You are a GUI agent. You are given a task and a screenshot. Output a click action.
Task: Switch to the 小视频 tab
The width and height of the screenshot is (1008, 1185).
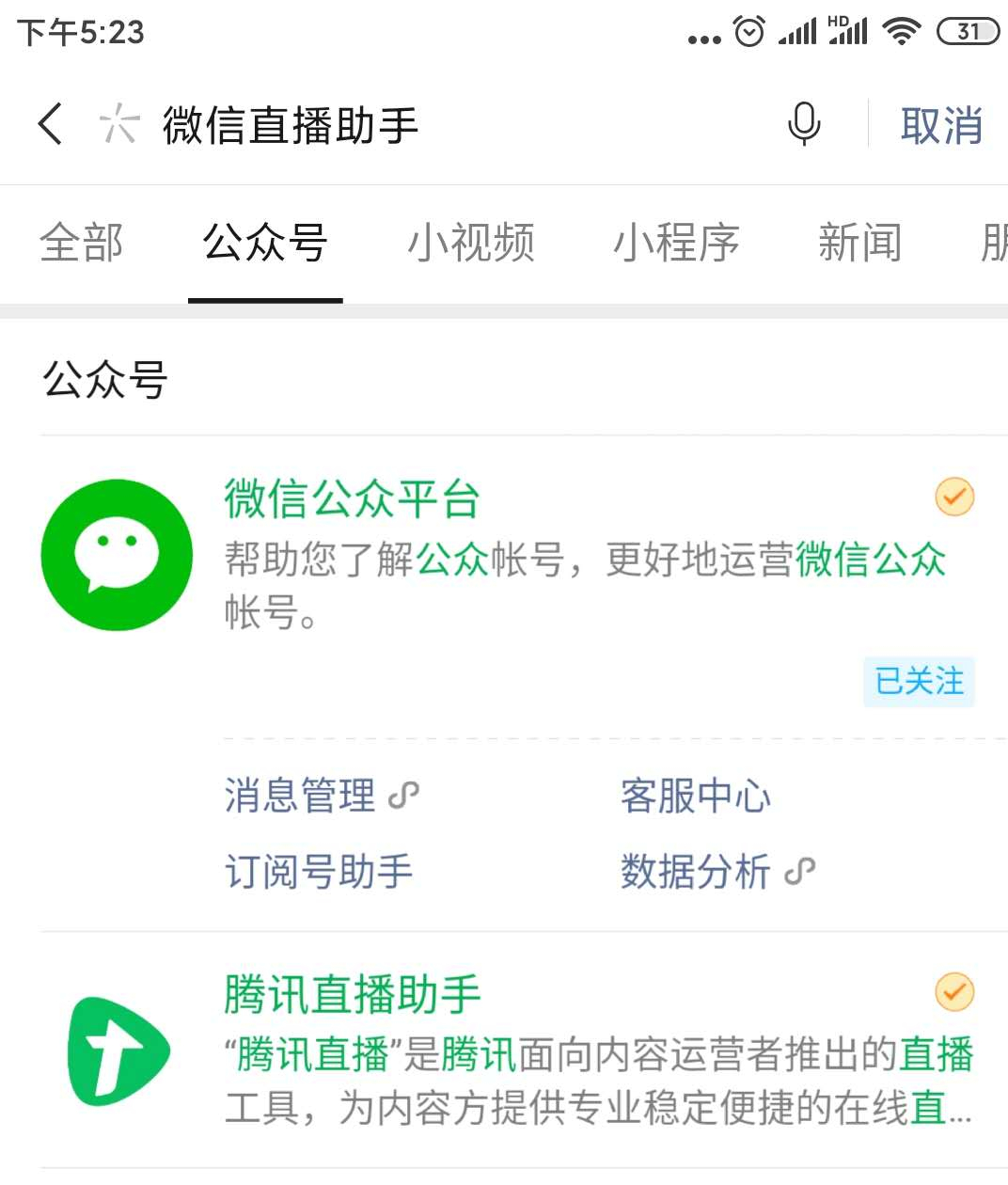click(x=471, y=245)
